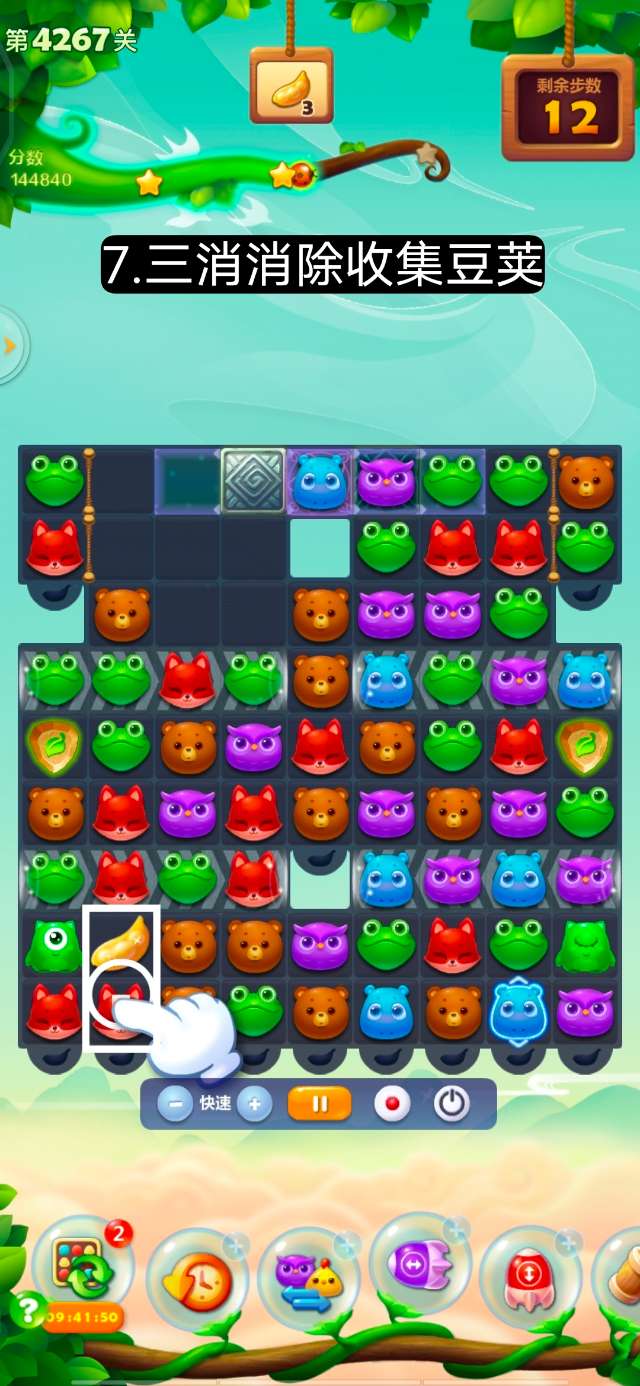Use the grid refresh booster with badge 2
This screenshot has width=640, height=1386.
pyautogui.click(x=82, y=1268)
